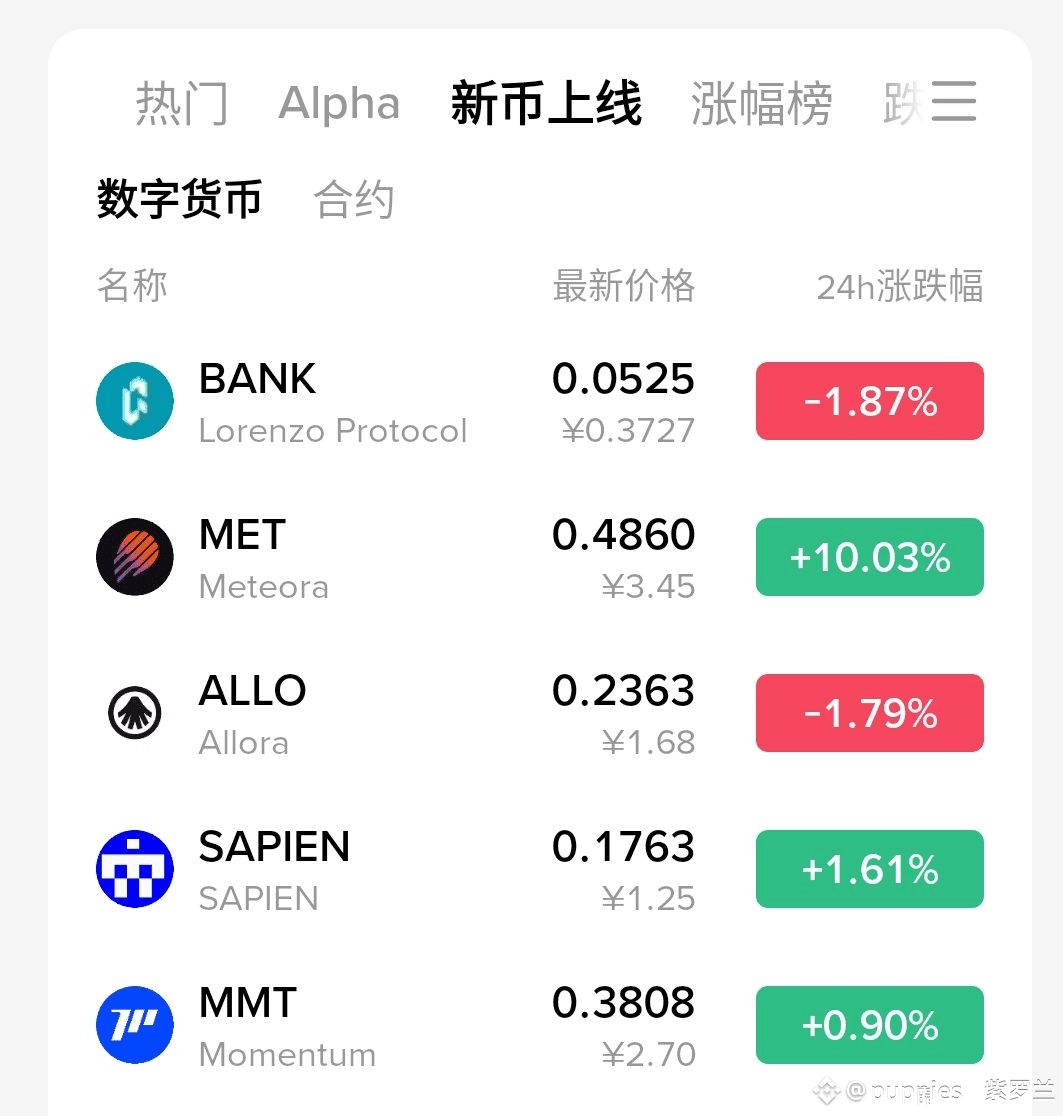The height and width of the screenshot is (1116, 1063).
Task: Open the 涨幅榜 tab
Action: point(761,104)
